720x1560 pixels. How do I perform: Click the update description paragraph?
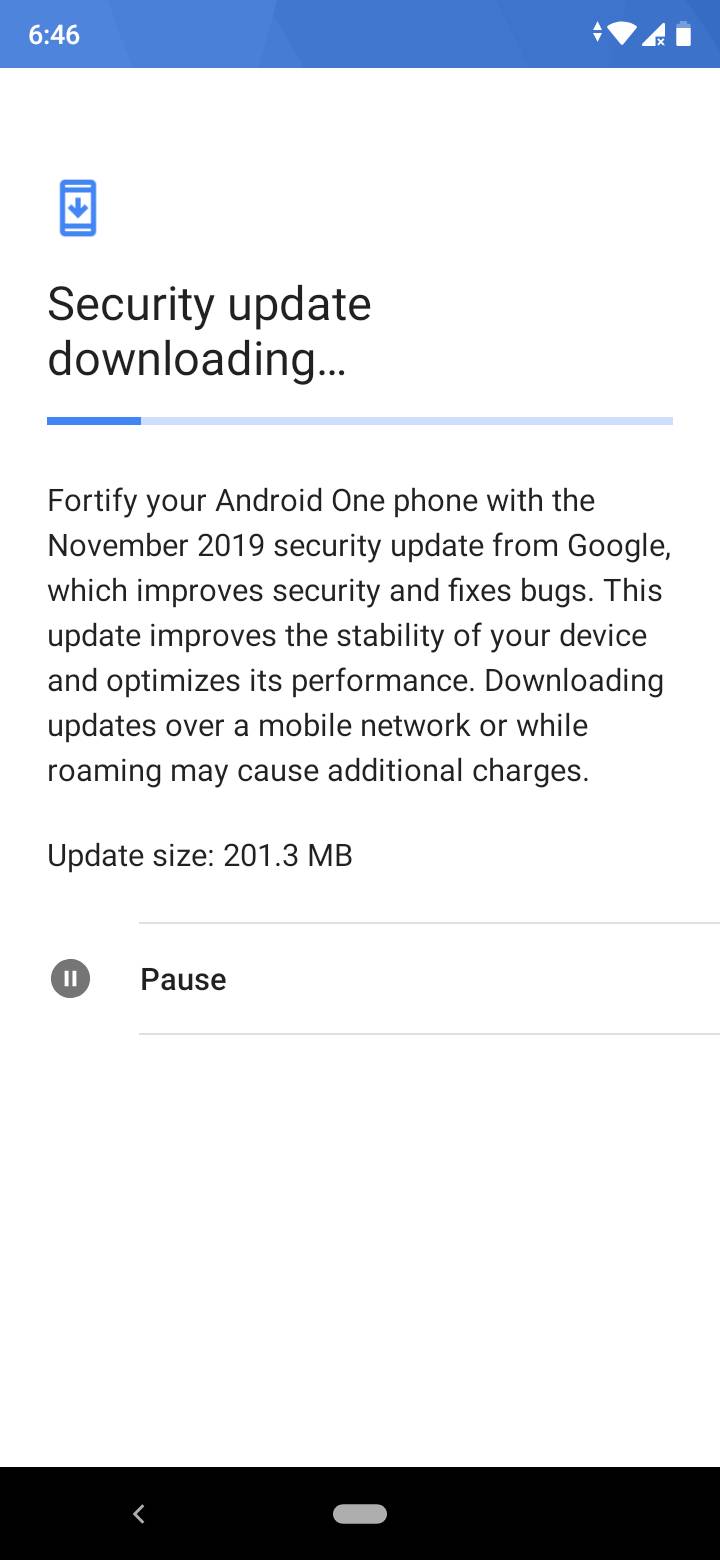(358, 635)
